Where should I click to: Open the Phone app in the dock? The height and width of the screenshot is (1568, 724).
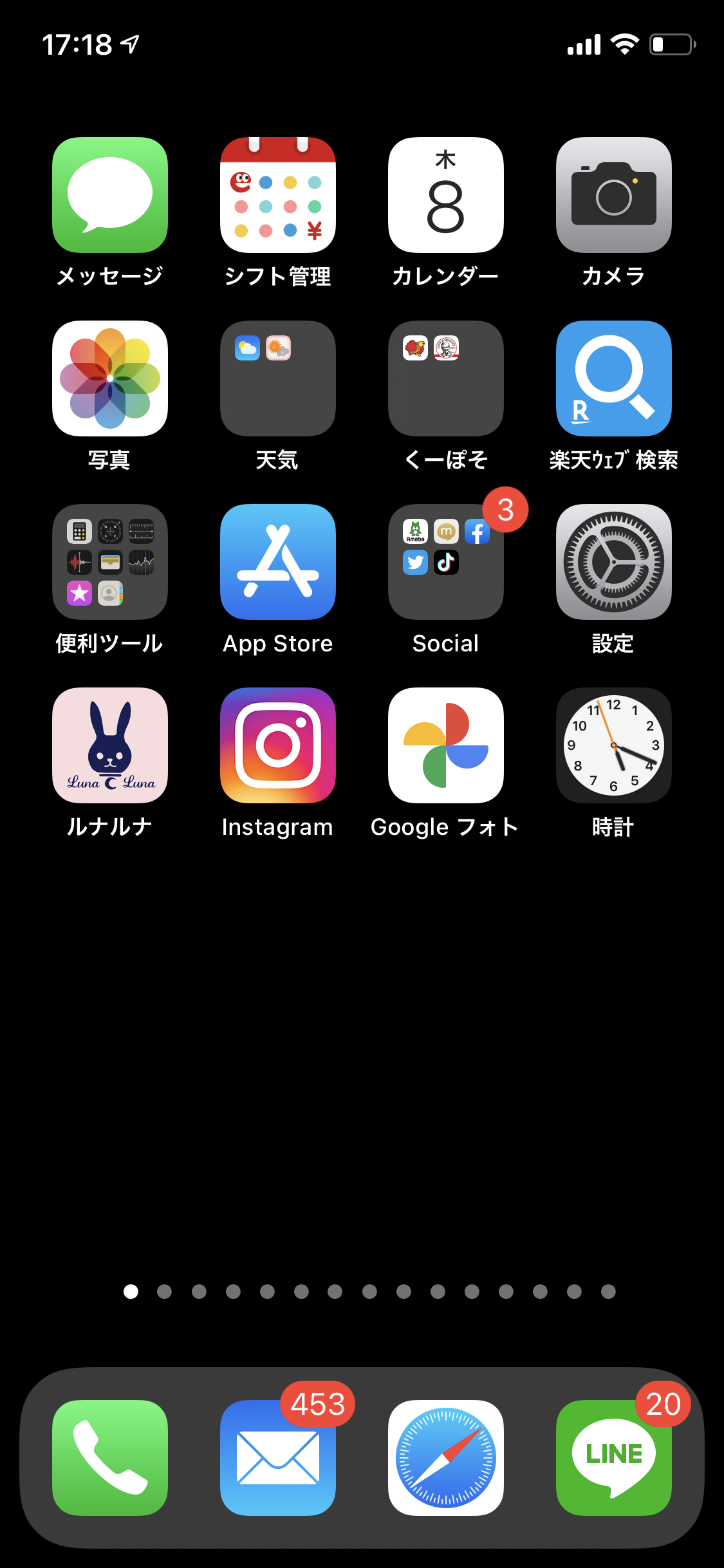[x=110, y=1458]
